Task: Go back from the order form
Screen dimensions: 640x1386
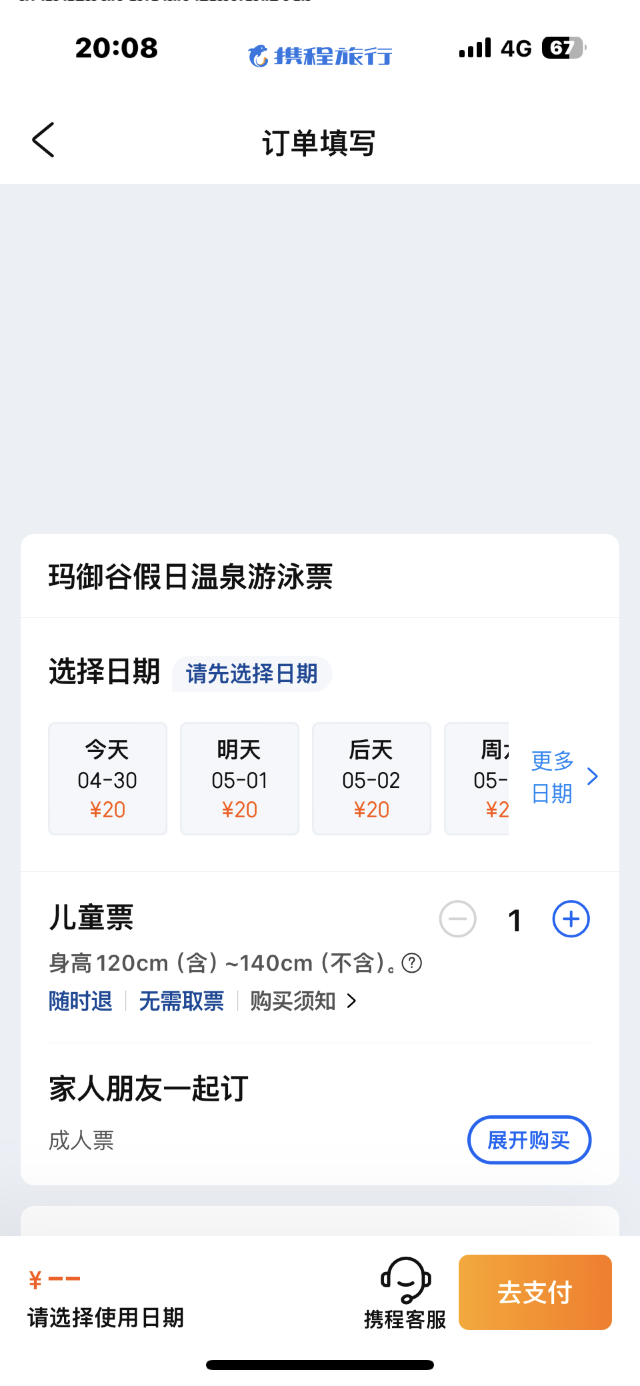Action: click(x=43, y=141)
